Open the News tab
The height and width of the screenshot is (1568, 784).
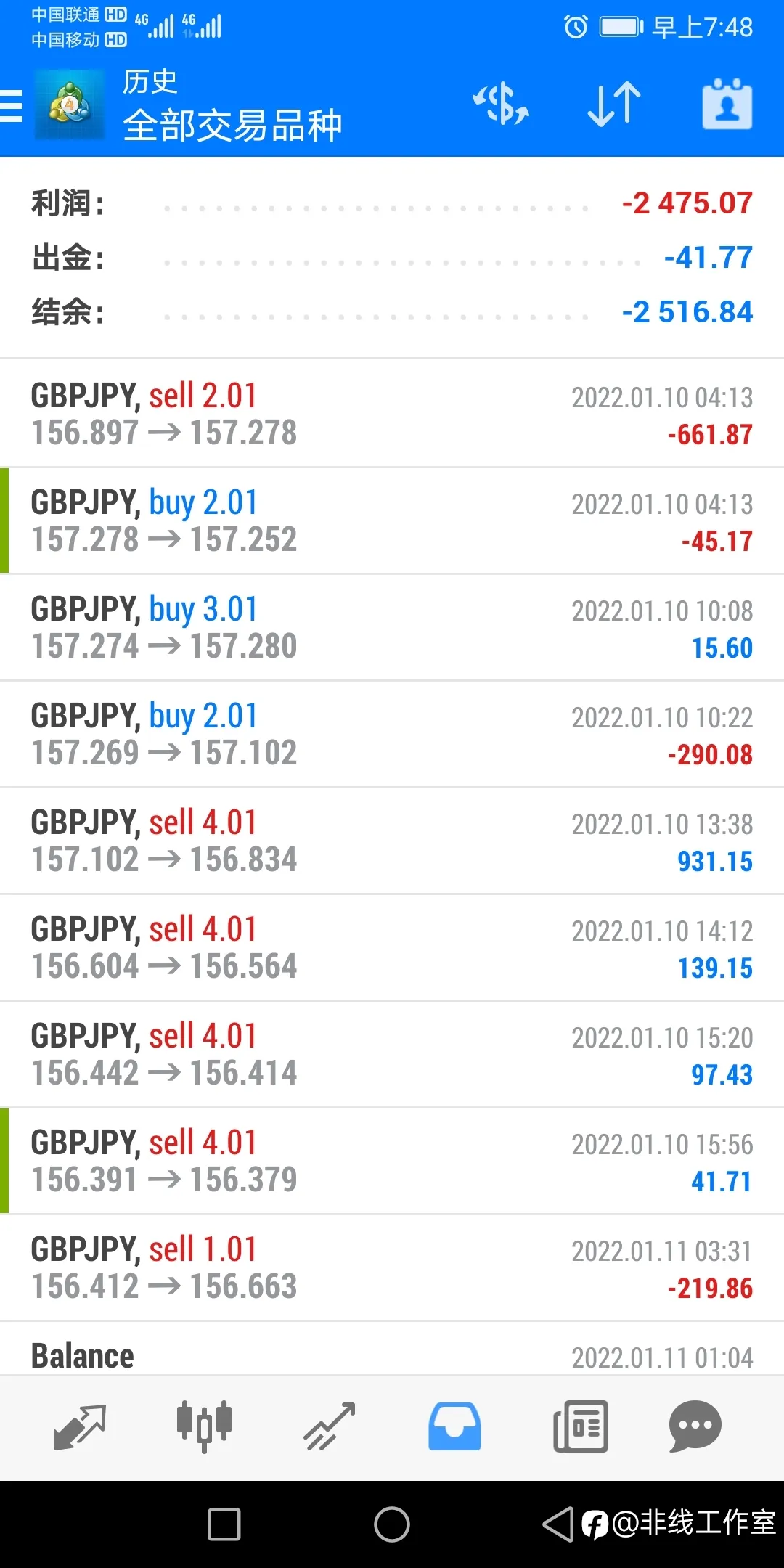(580, 1426)
